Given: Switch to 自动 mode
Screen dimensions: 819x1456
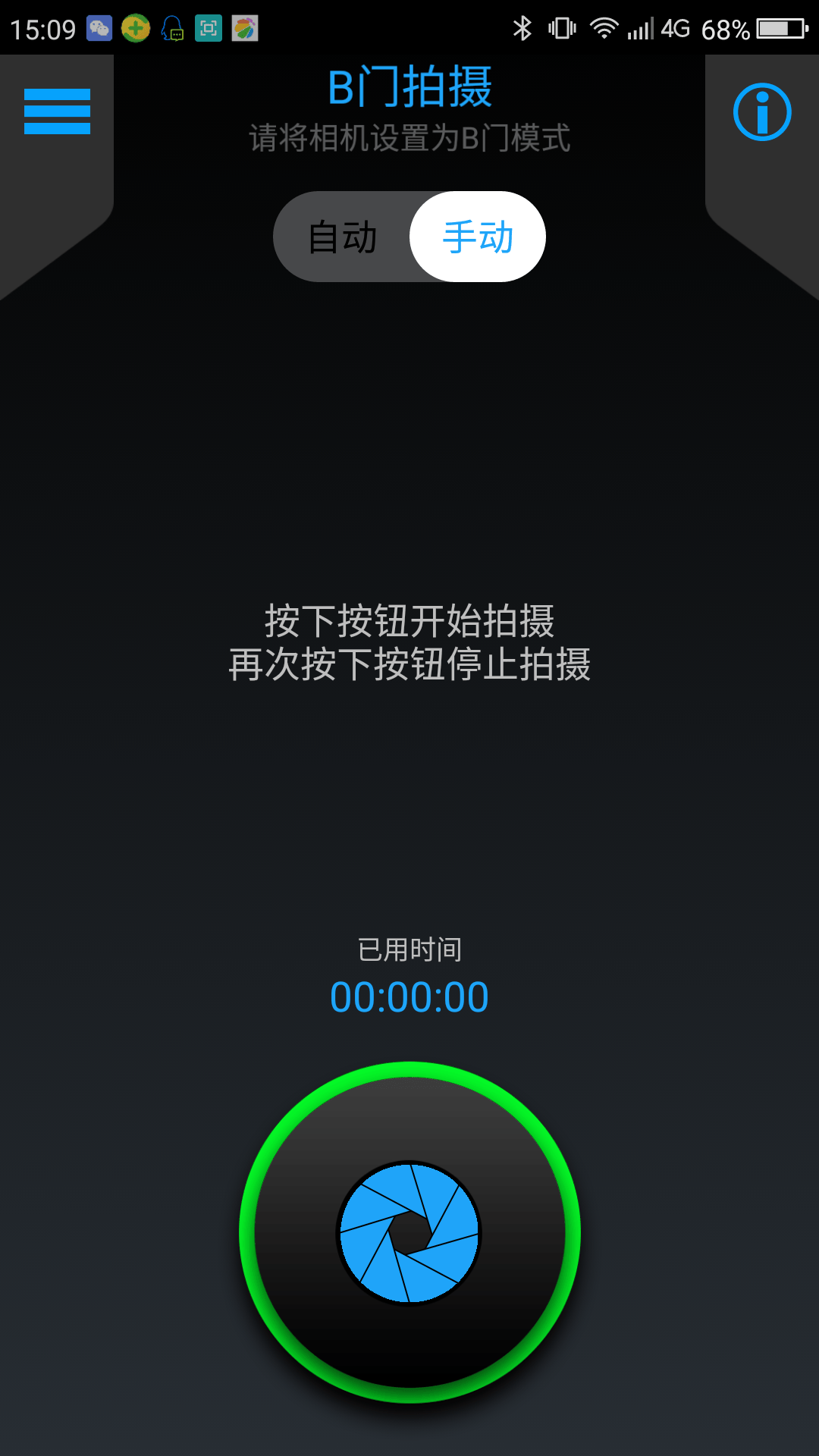Looking at the screenshot, I should point(342,237).
